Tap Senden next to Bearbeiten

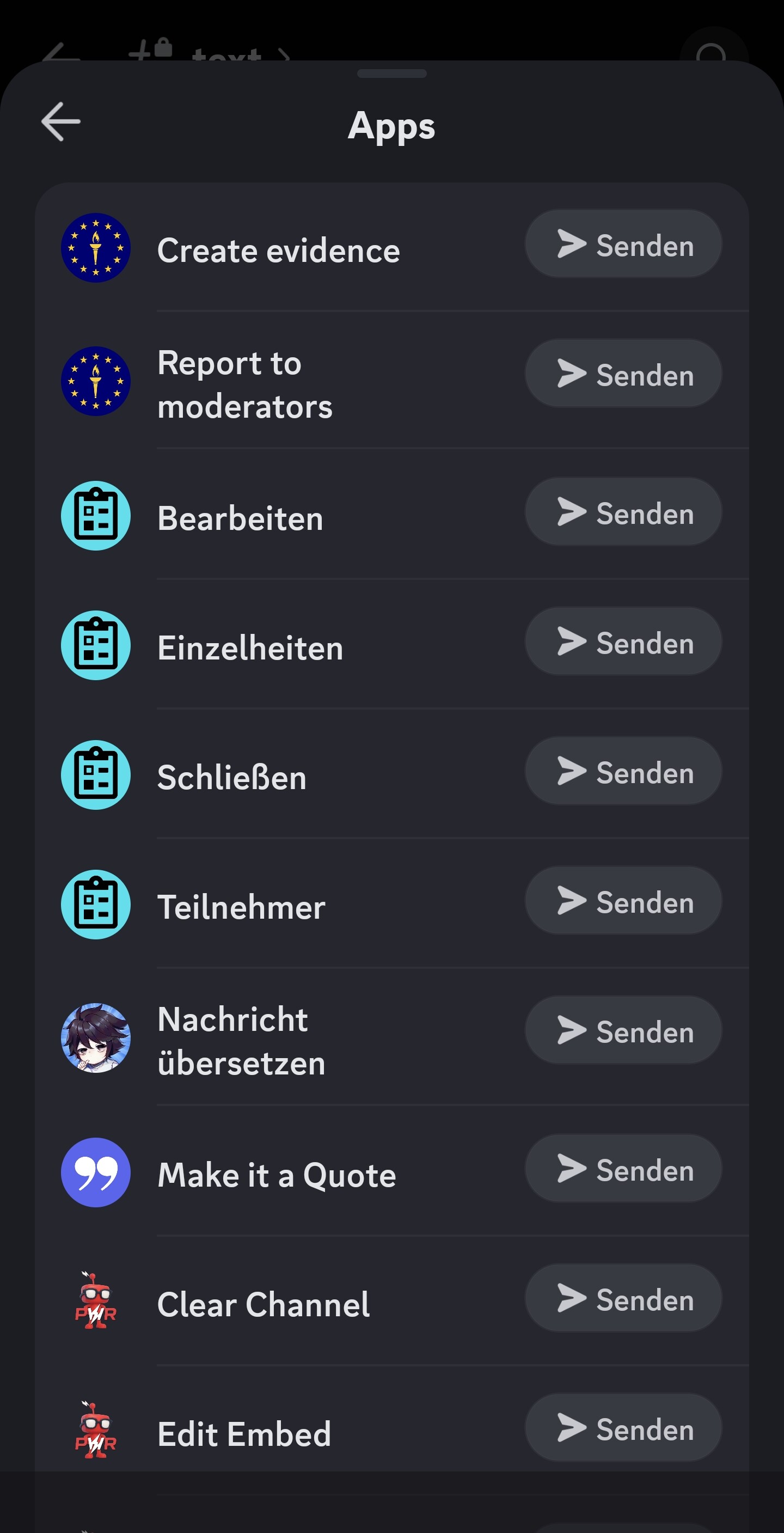pyautogui.click(x=623, y=512)
